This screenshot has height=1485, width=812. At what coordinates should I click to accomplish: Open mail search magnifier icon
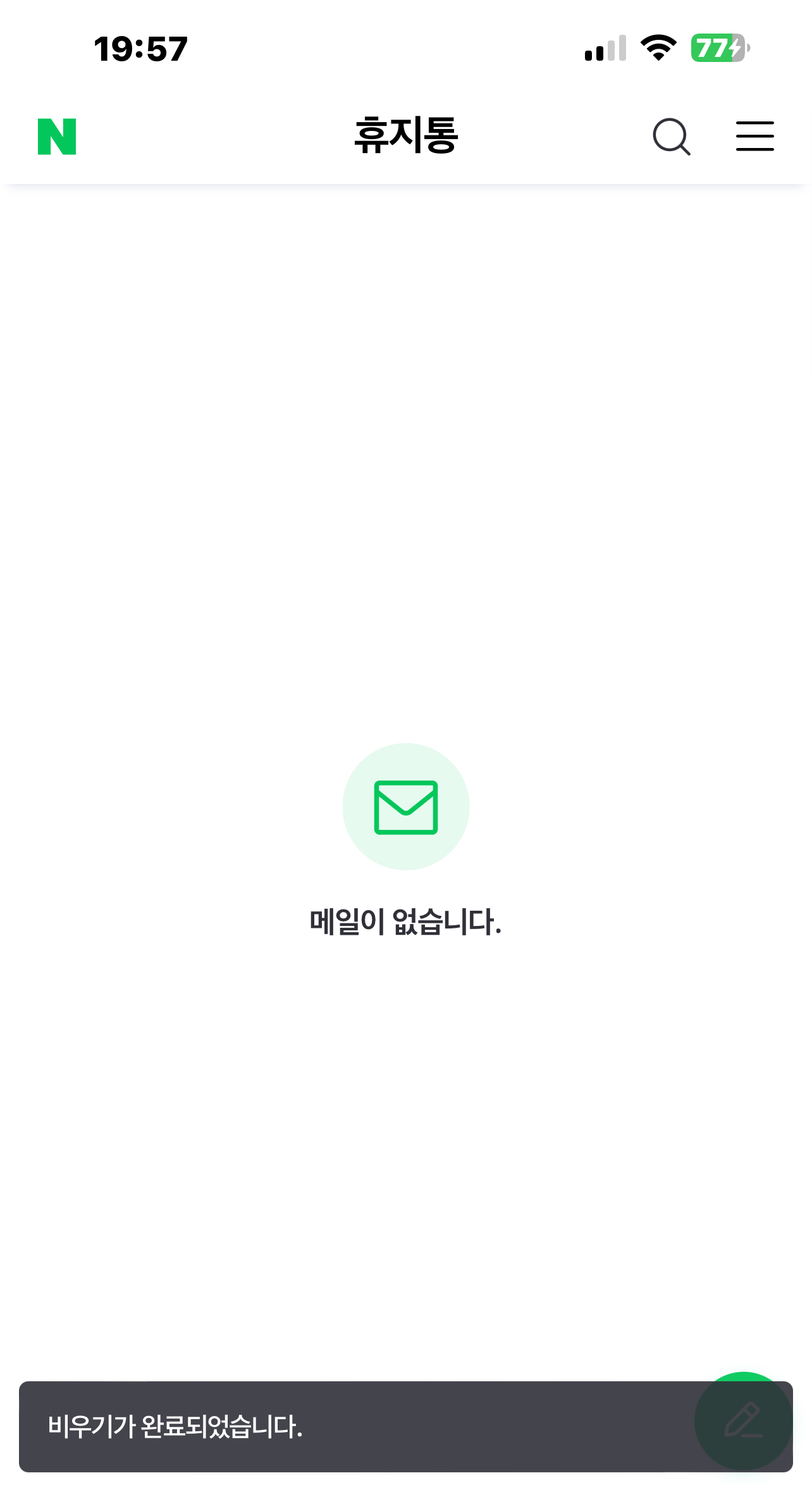672,137
